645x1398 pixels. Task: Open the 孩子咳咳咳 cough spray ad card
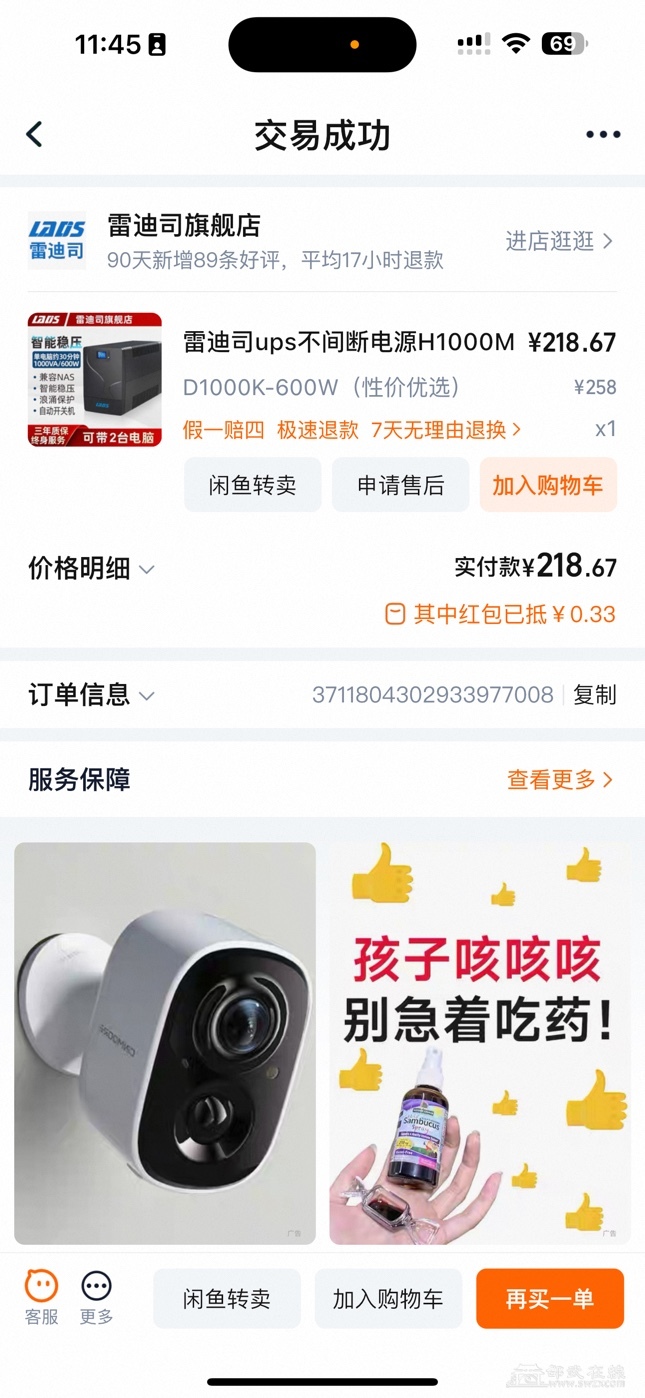point(480,1042)
